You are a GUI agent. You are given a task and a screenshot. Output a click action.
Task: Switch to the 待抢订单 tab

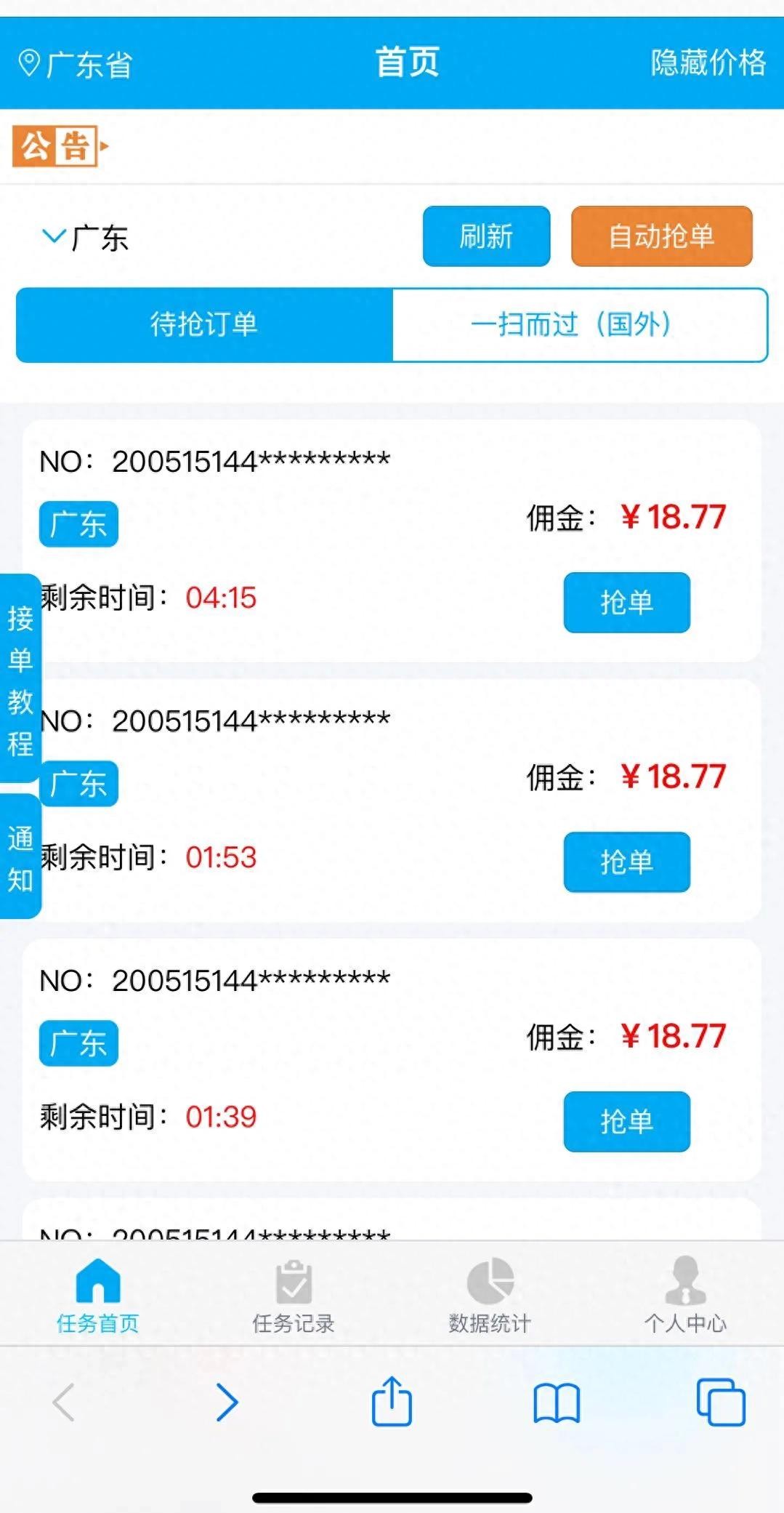204,325
